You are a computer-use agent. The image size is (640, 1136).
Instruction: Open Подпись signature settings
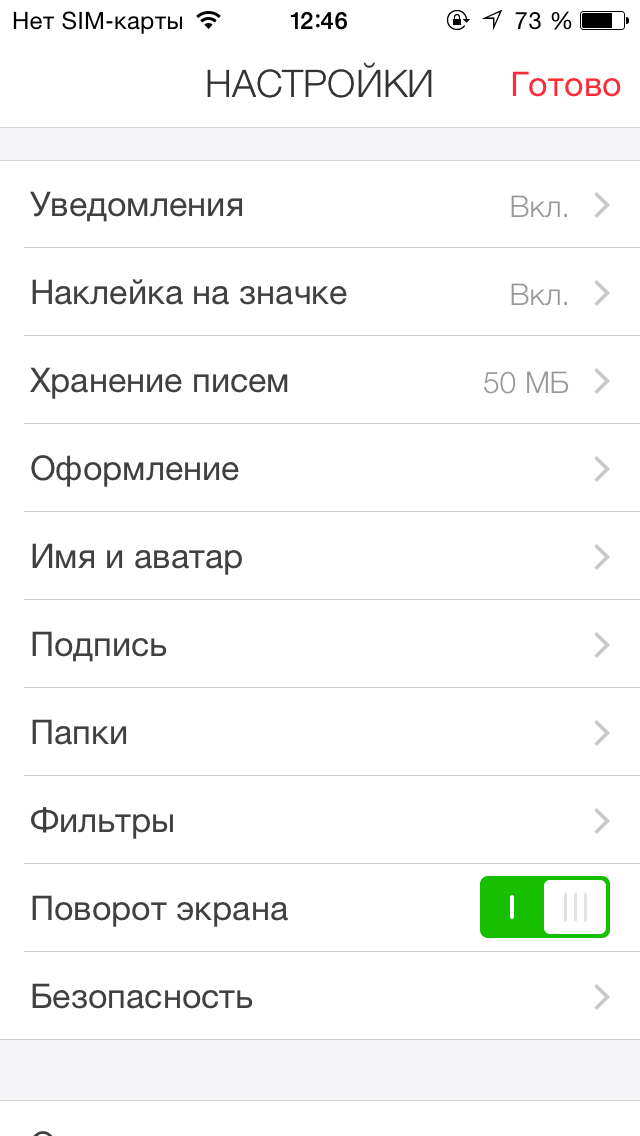(x=320, y=644)
